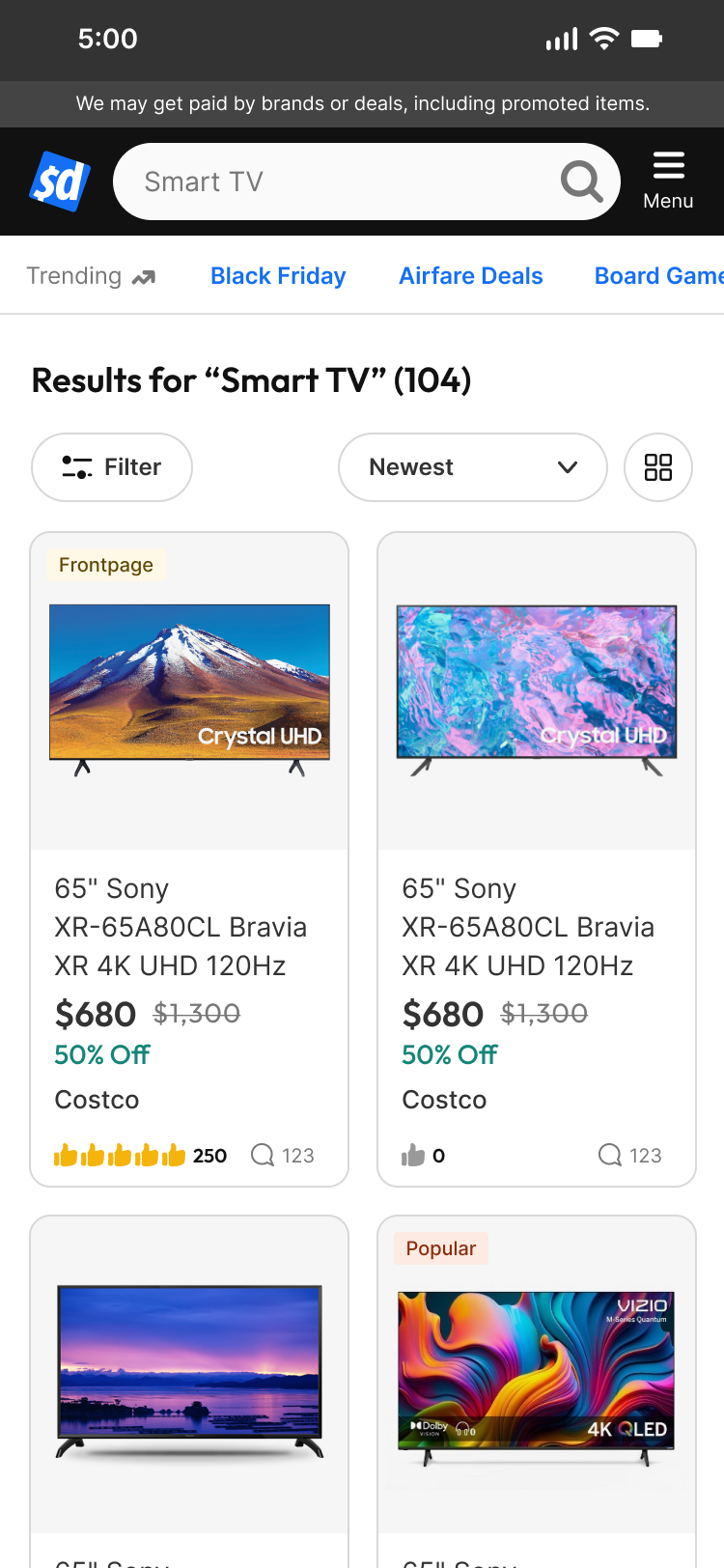Switch layout with the grid view icon
Screen dimensions: 724x1568
point(658,467)
